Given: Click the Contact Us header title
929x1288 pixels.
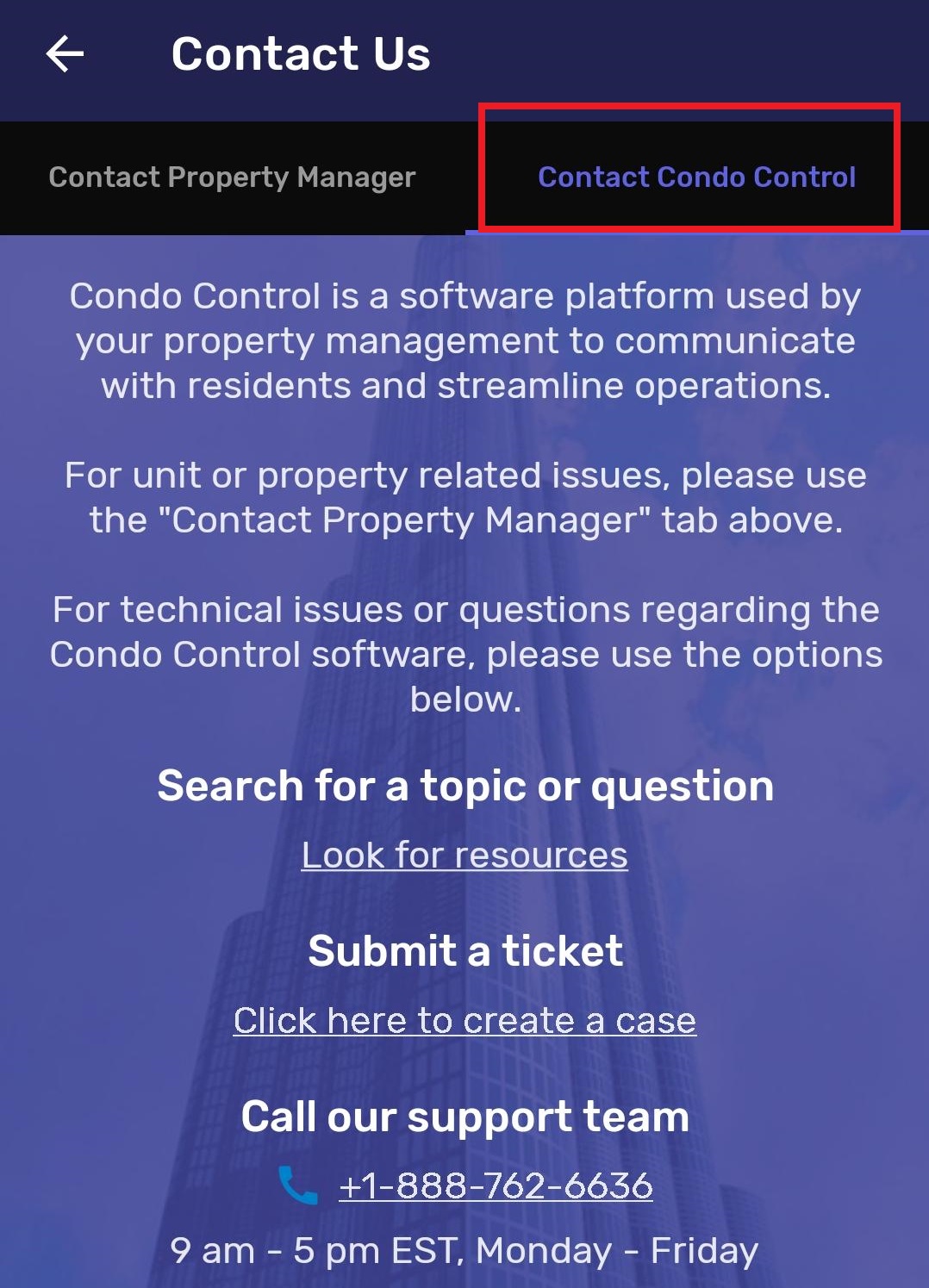Looking at the screenshot, I should point(300,53).
